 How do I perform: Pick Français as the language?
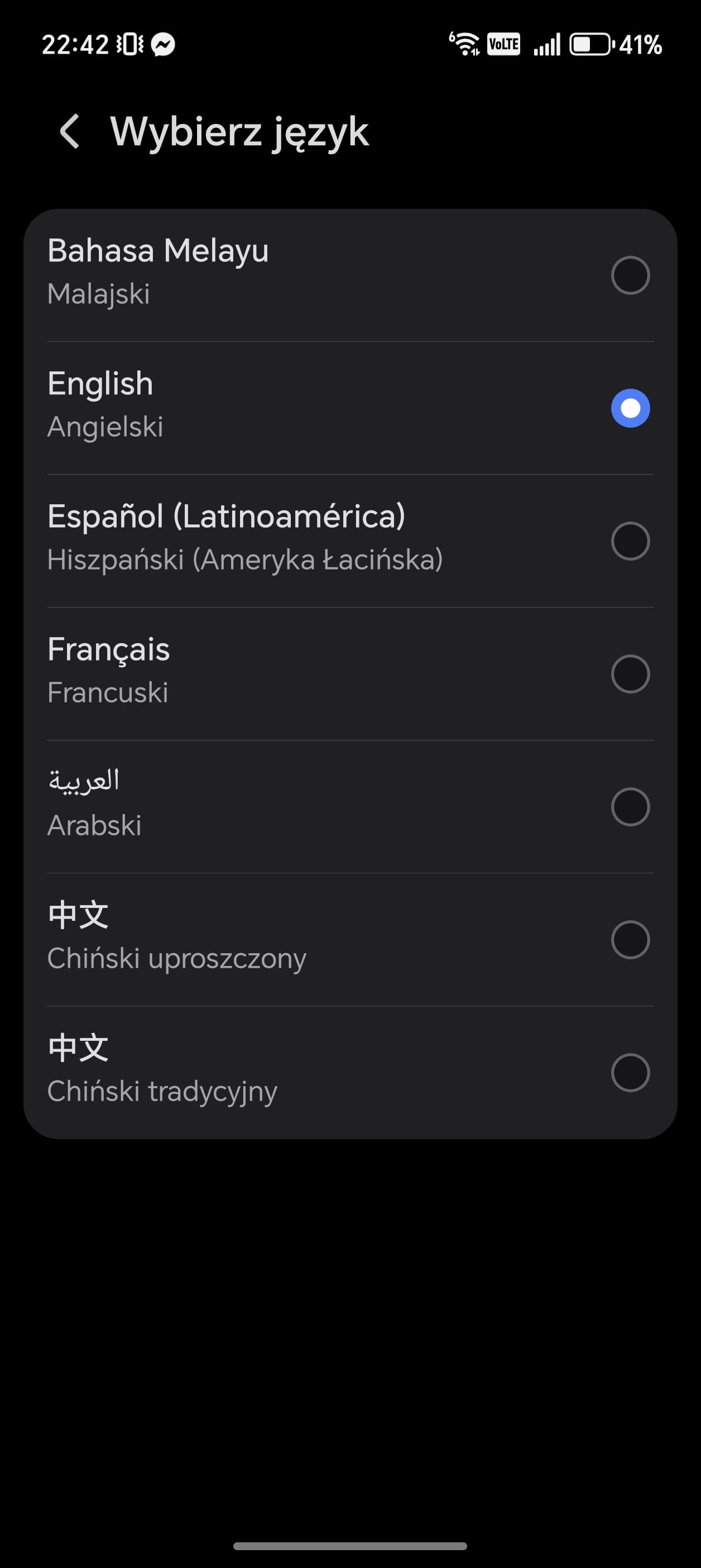(x=350, y=673)
